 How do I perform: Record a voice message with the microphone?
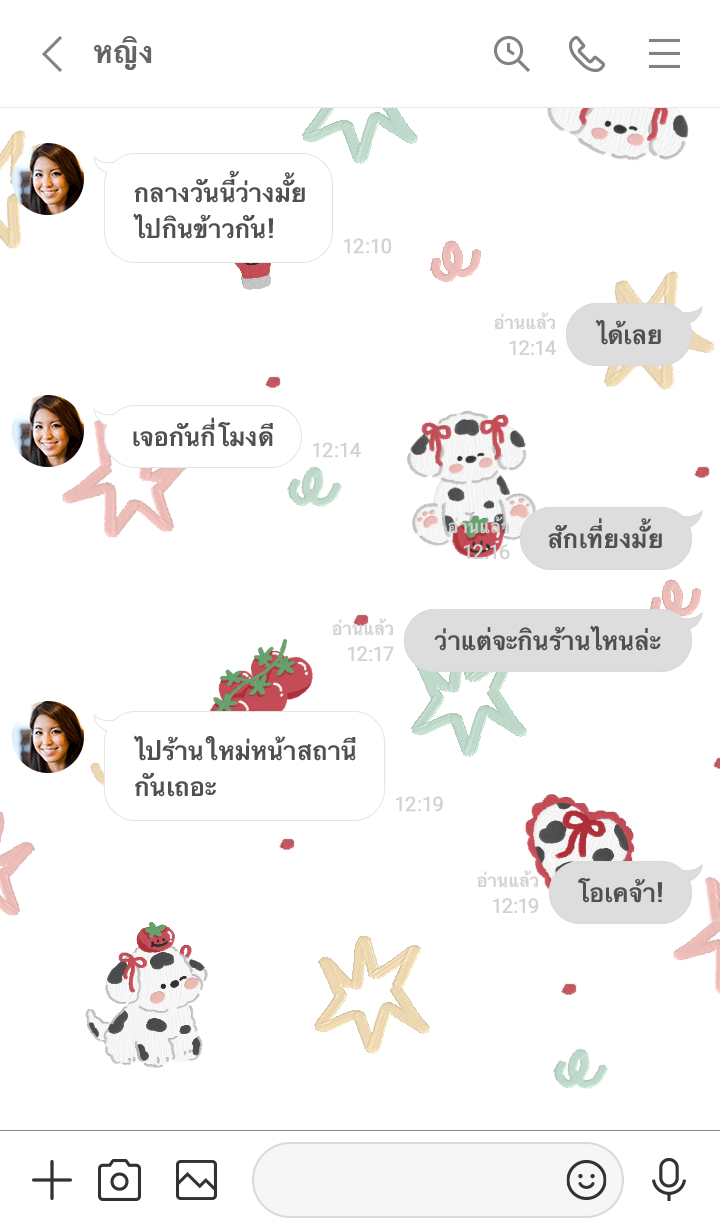click(x=668, y=1181)
